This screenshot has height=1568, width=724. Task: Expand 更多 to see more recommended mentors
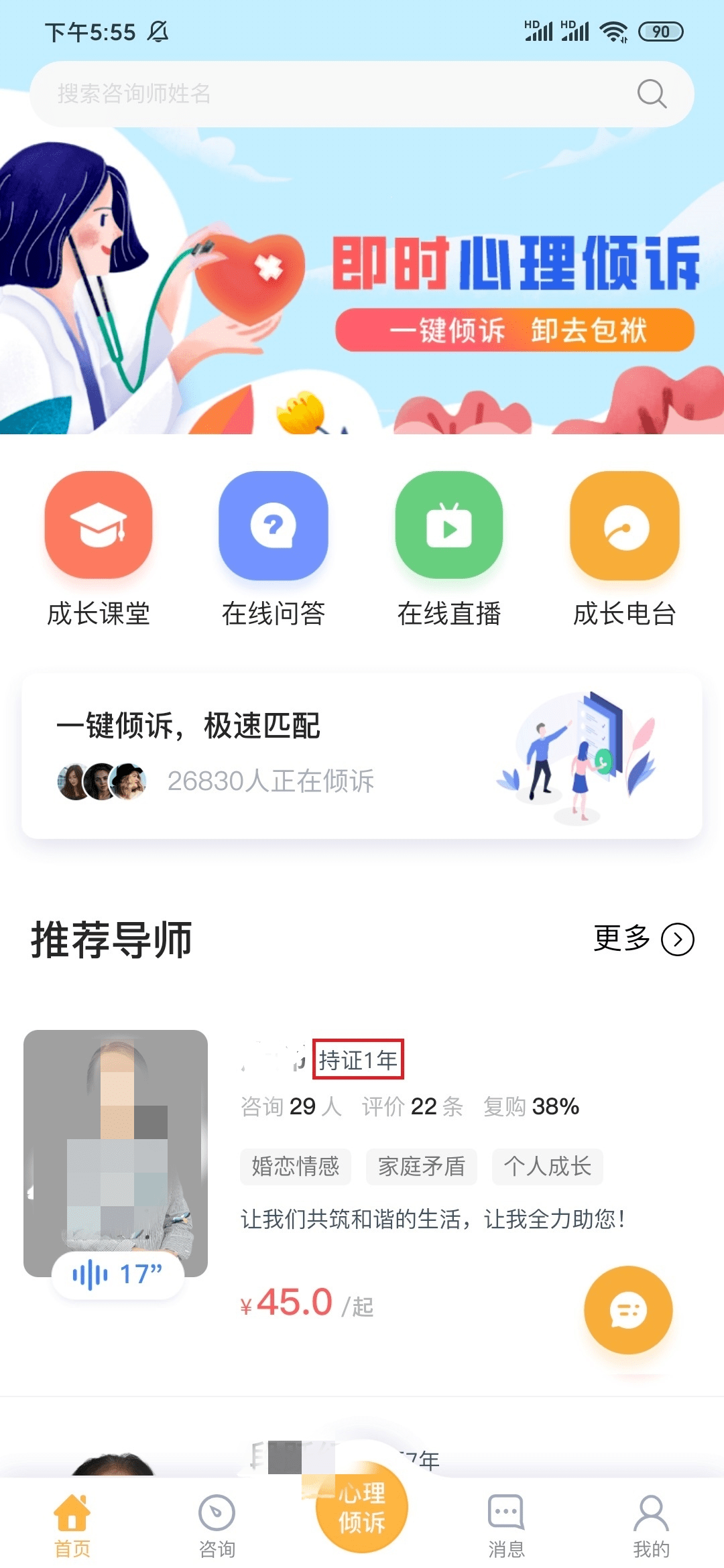640,939
